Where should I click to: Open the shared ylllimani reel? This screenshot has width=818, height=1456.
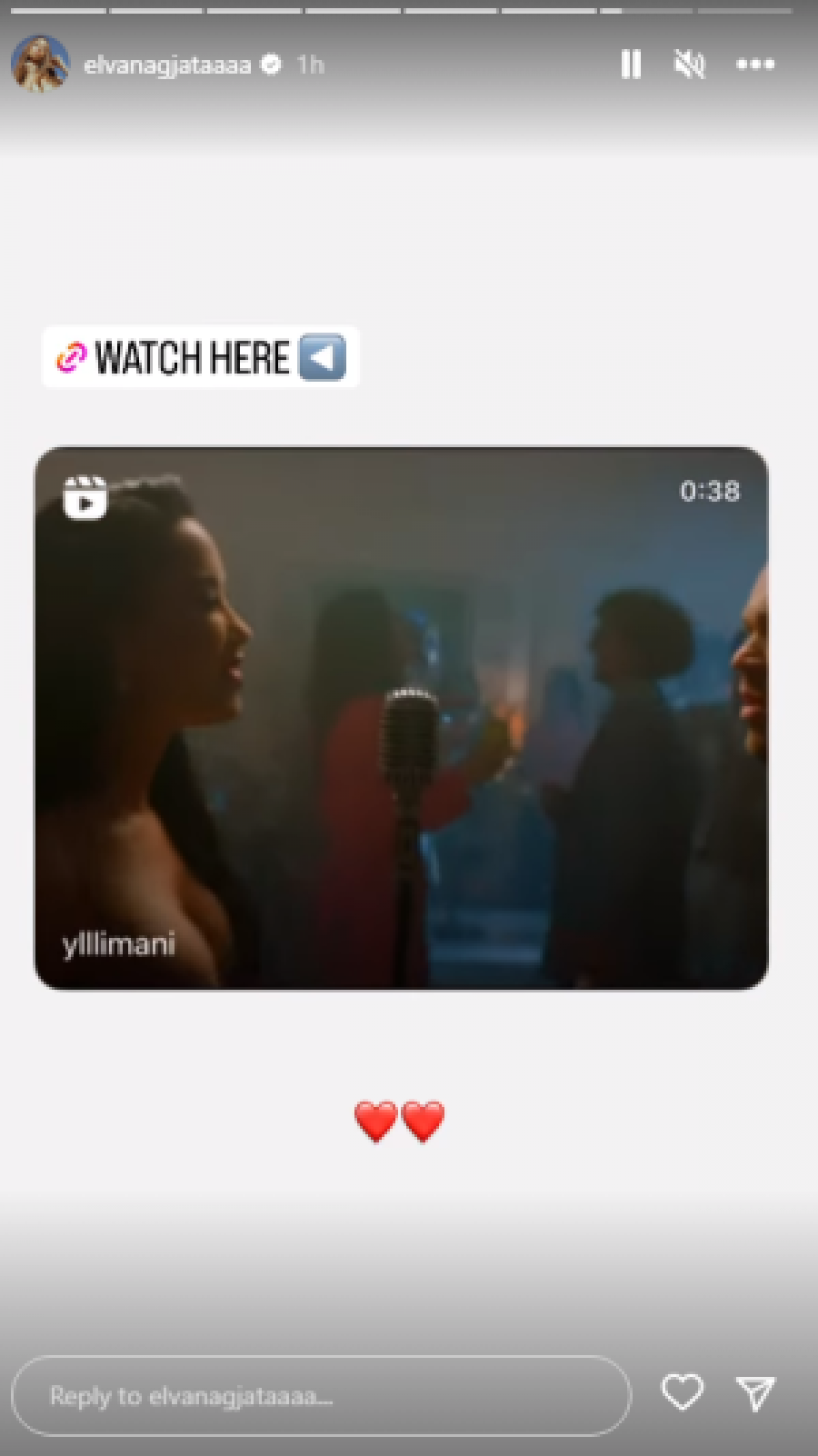401,718
